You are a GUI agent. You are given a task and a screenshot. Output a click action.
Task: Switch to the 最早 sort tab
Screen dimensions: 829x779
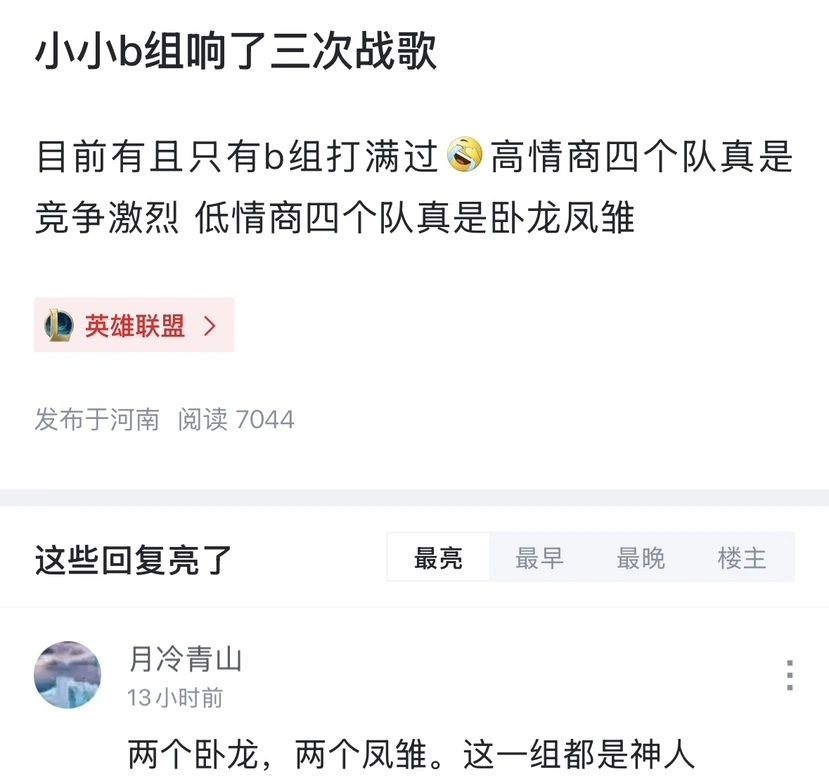pos(540,558)
